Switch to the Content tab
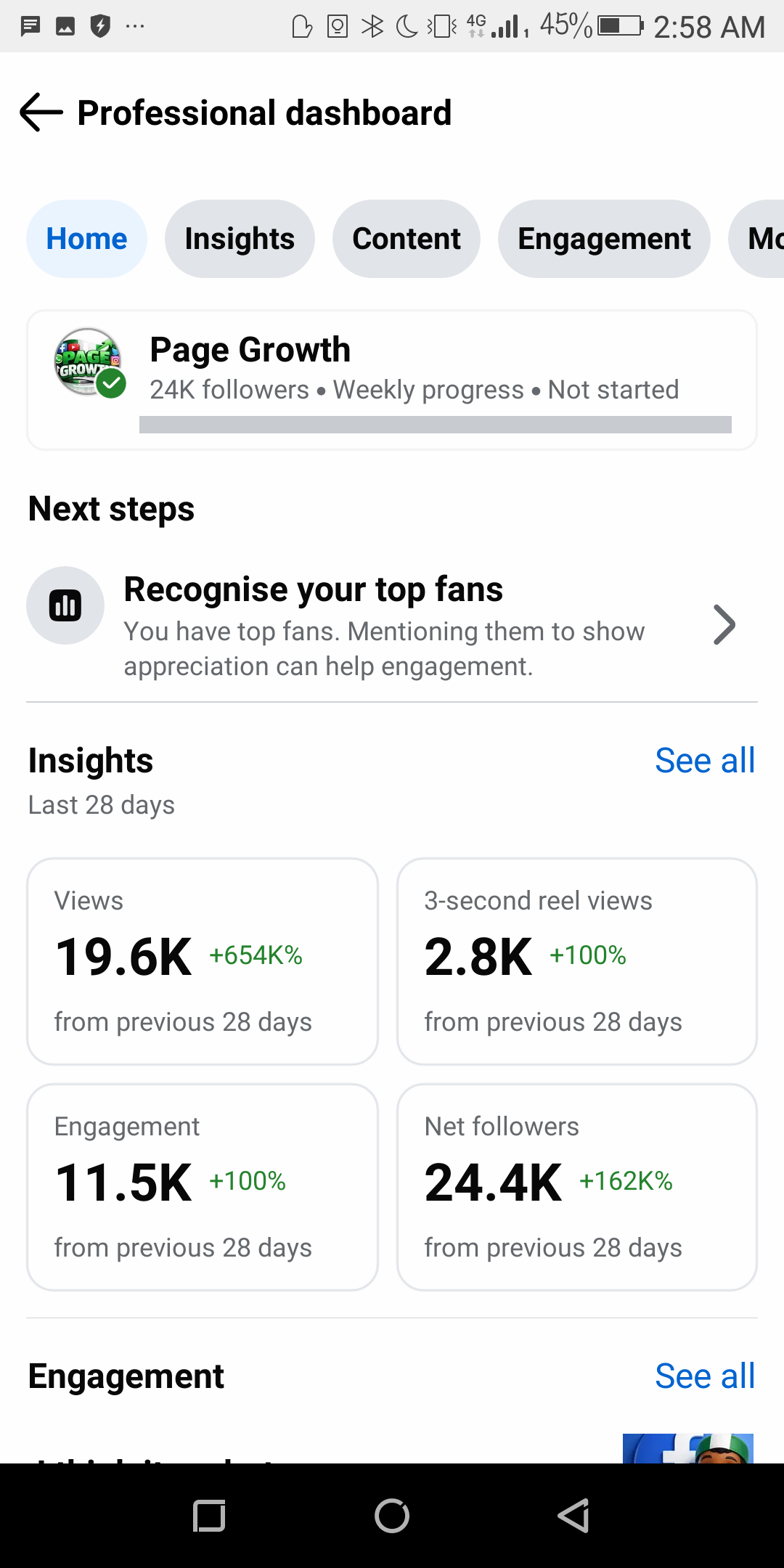This screenshot has width=784, height=1568. coord(407,239)
